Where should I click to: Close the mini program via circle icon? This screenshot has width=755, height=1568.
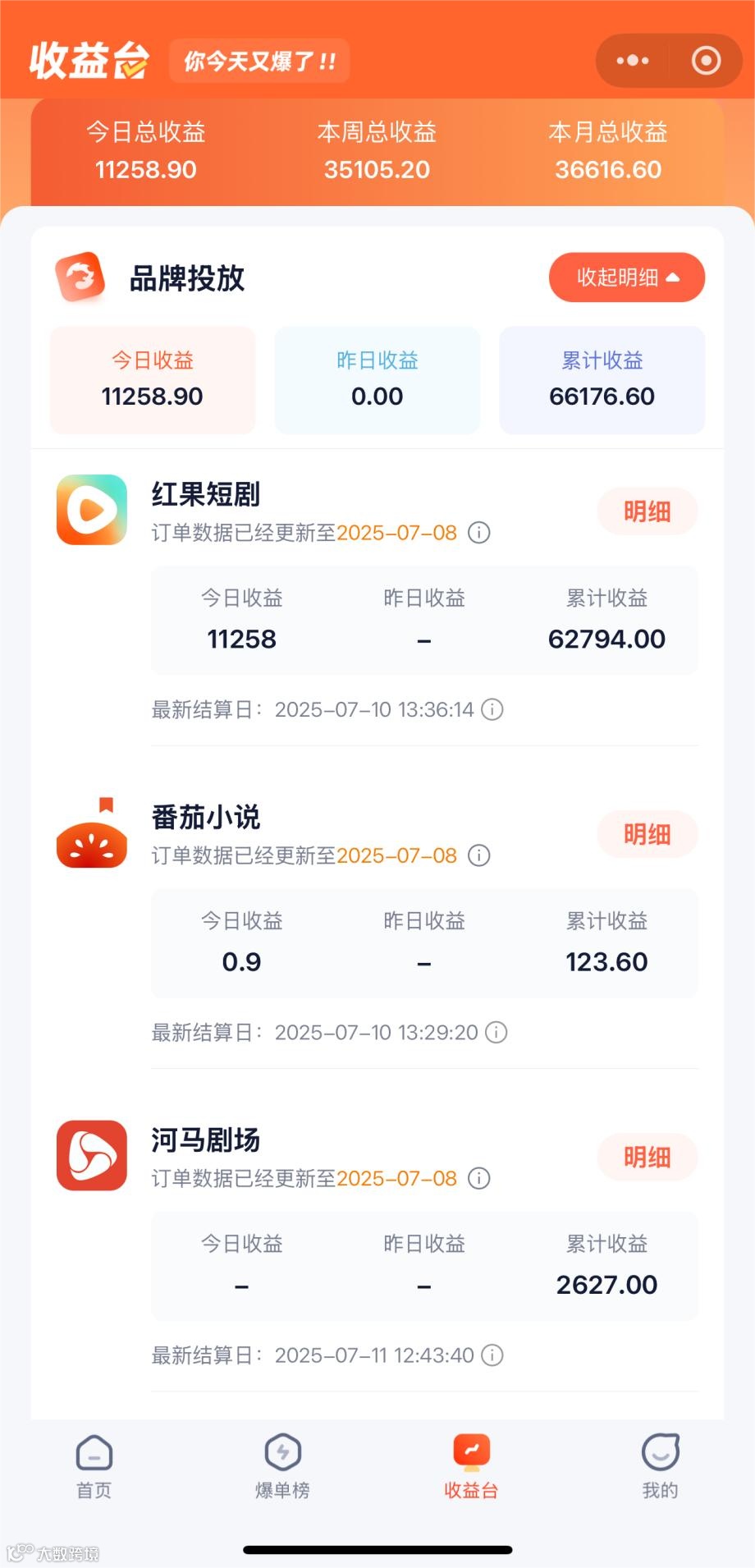click(x=706, y=61)
